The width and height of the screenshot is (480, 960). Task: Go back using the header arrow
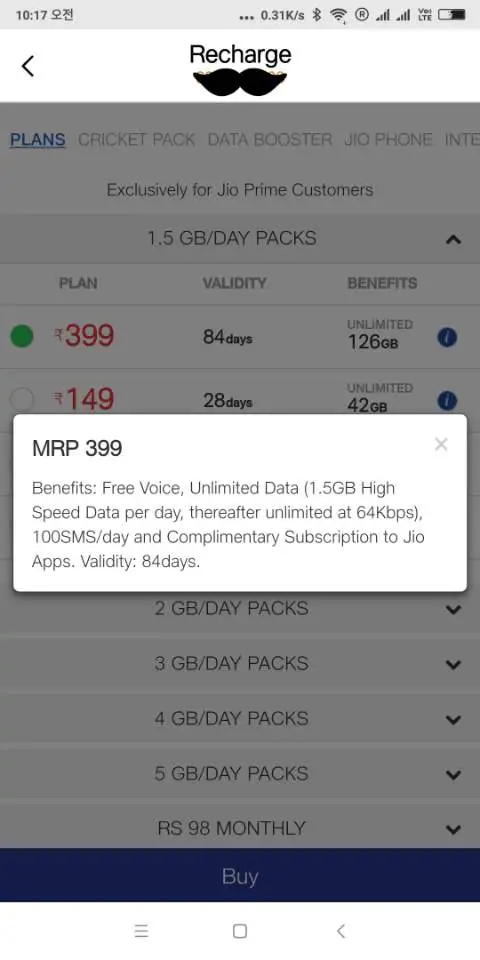28,66
